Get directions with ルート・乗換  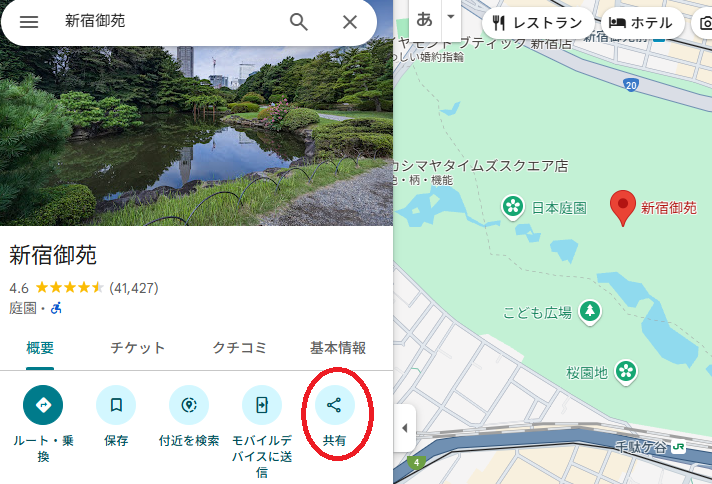[43, 405]
